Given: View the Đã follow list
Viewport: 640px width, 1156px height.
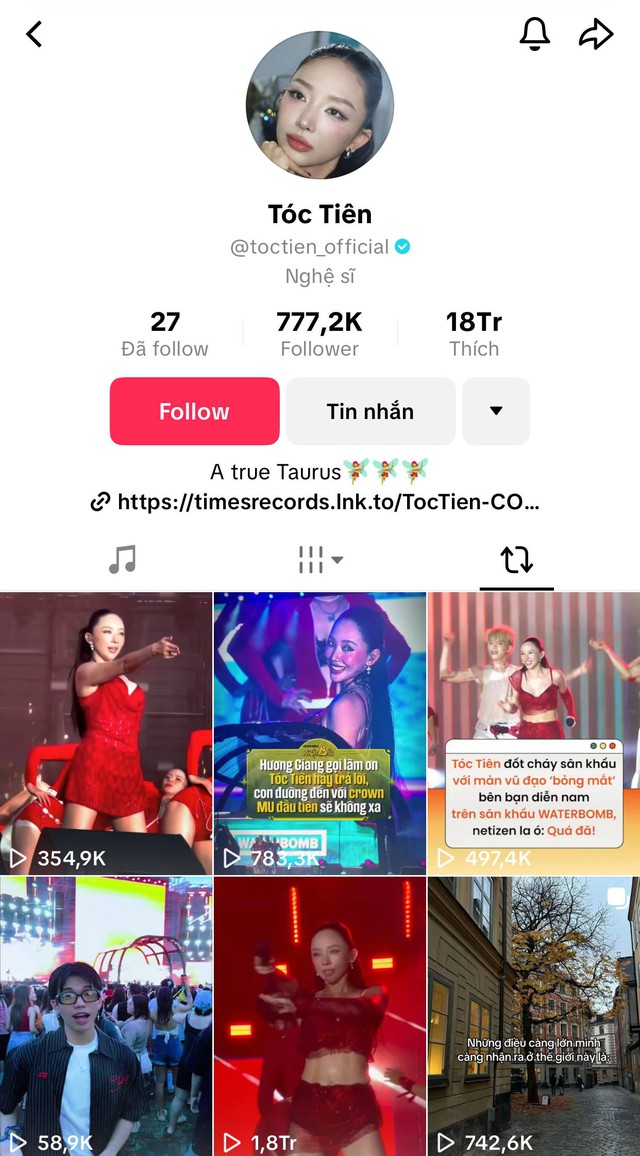Looking at the screenshot, I should [x=165, y=334].
